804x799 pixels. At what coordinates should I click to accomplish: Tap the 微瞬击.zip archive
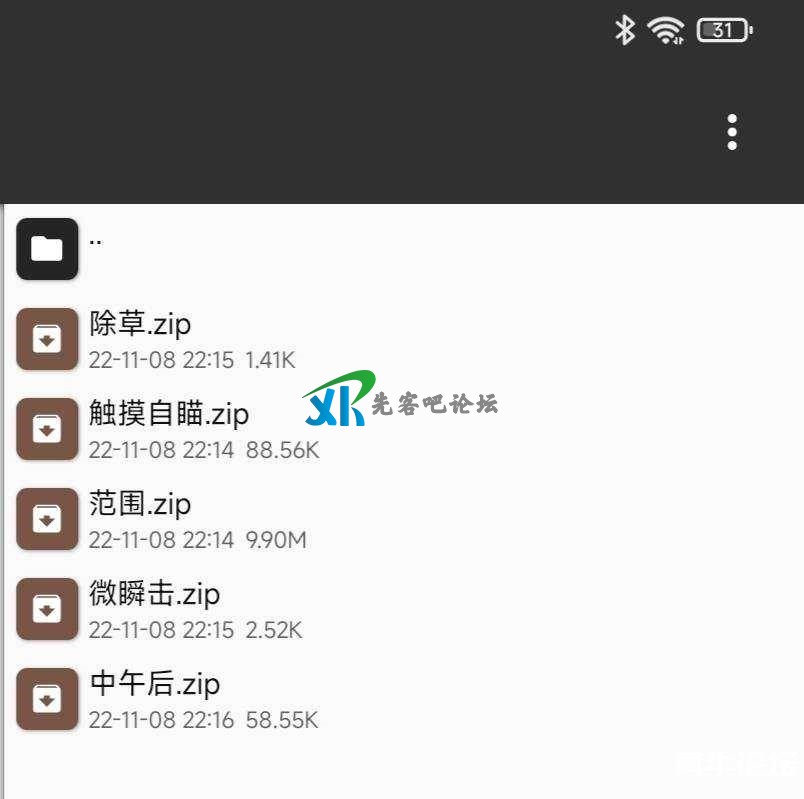(154, 609)
